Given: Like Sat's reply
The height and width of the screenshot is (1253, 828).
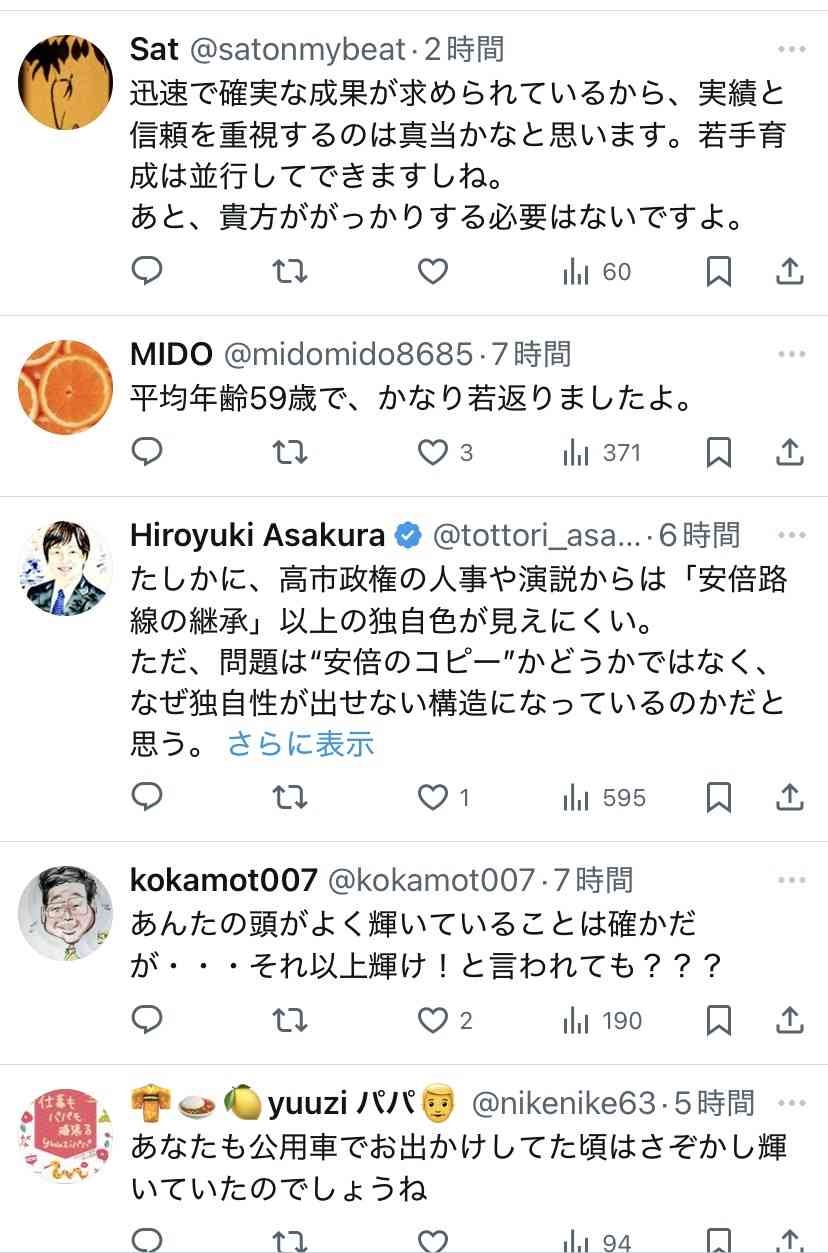Looking at the screenshot, I should click(x=432, y=271).
